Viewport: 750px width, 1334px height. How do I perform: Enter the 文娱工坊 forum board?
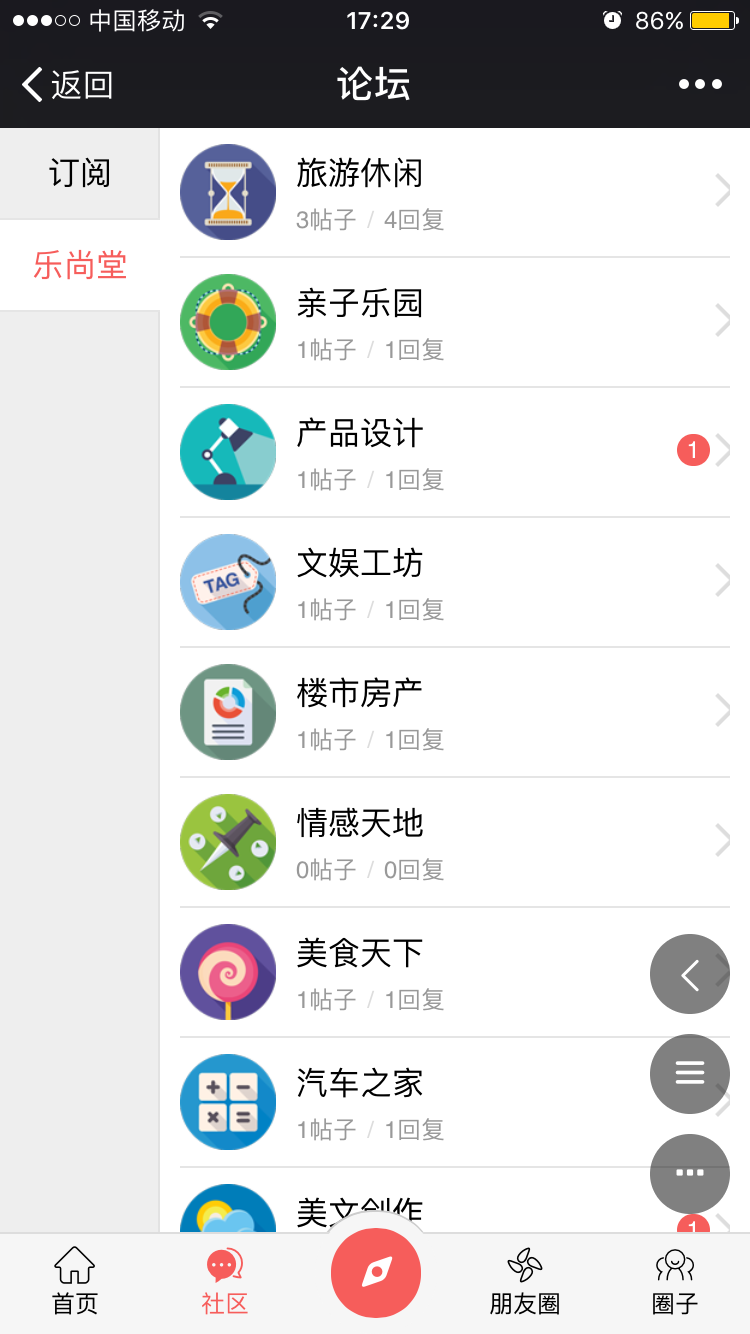[455, 582]
